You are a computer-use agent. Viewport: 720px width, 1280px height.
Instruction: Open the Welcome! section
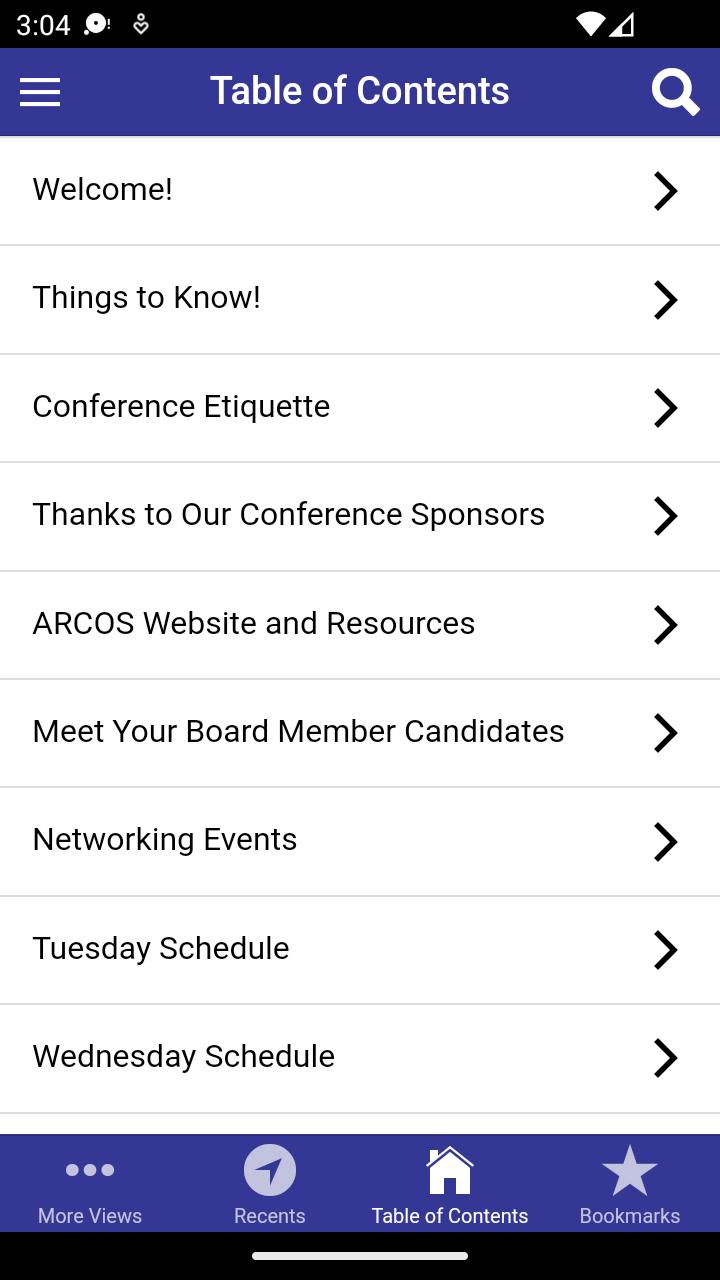360,190
